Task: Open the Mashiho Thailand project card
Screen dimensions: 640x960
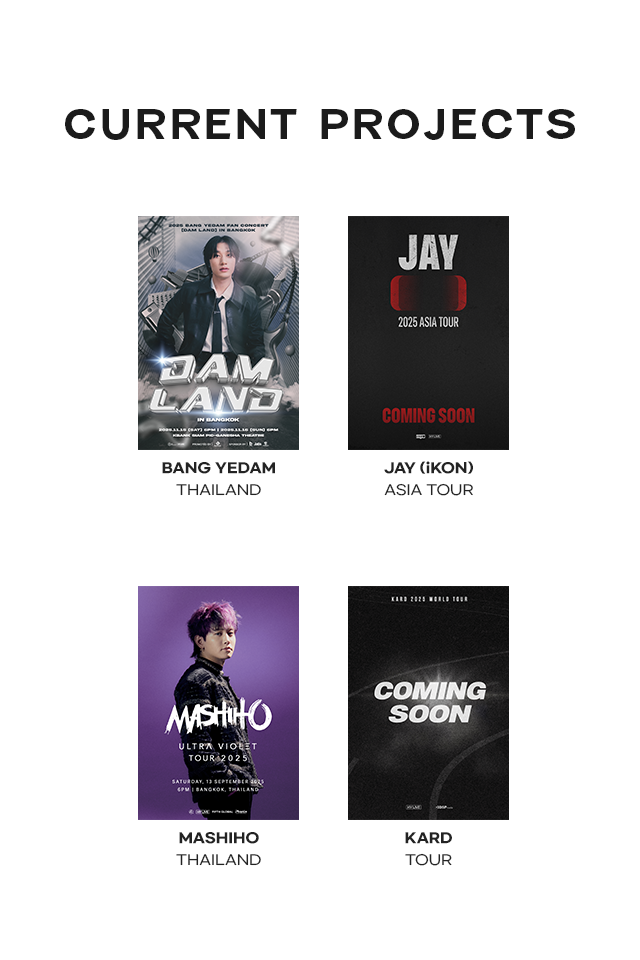Action: (218, 702)
